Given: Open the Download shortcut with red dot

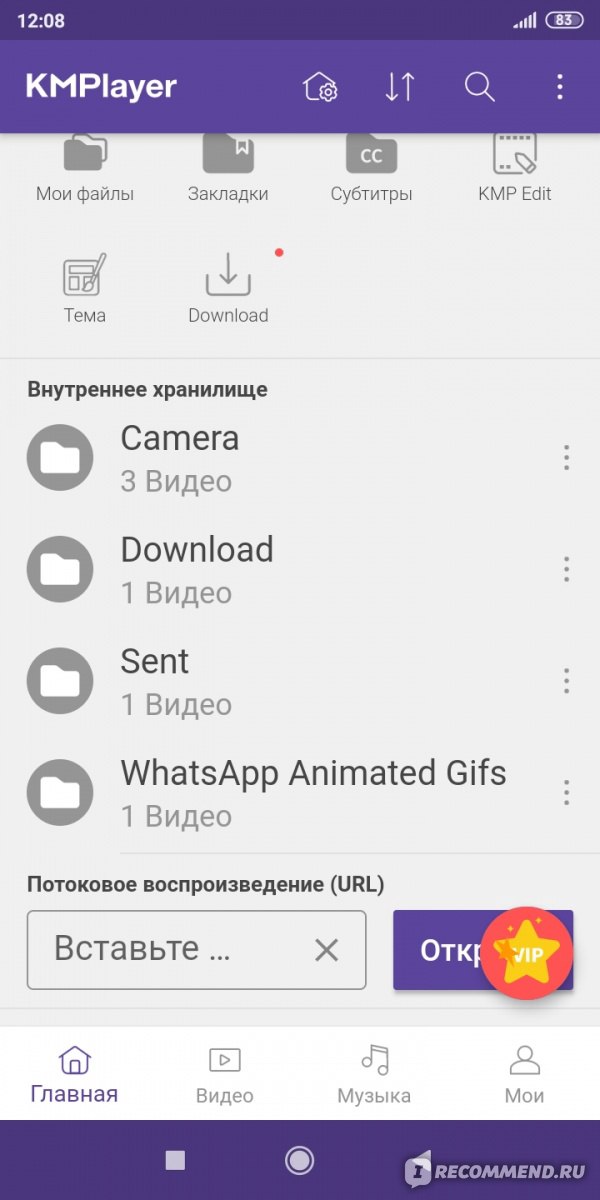Looking at the screenshot, I should click(228, 289).
